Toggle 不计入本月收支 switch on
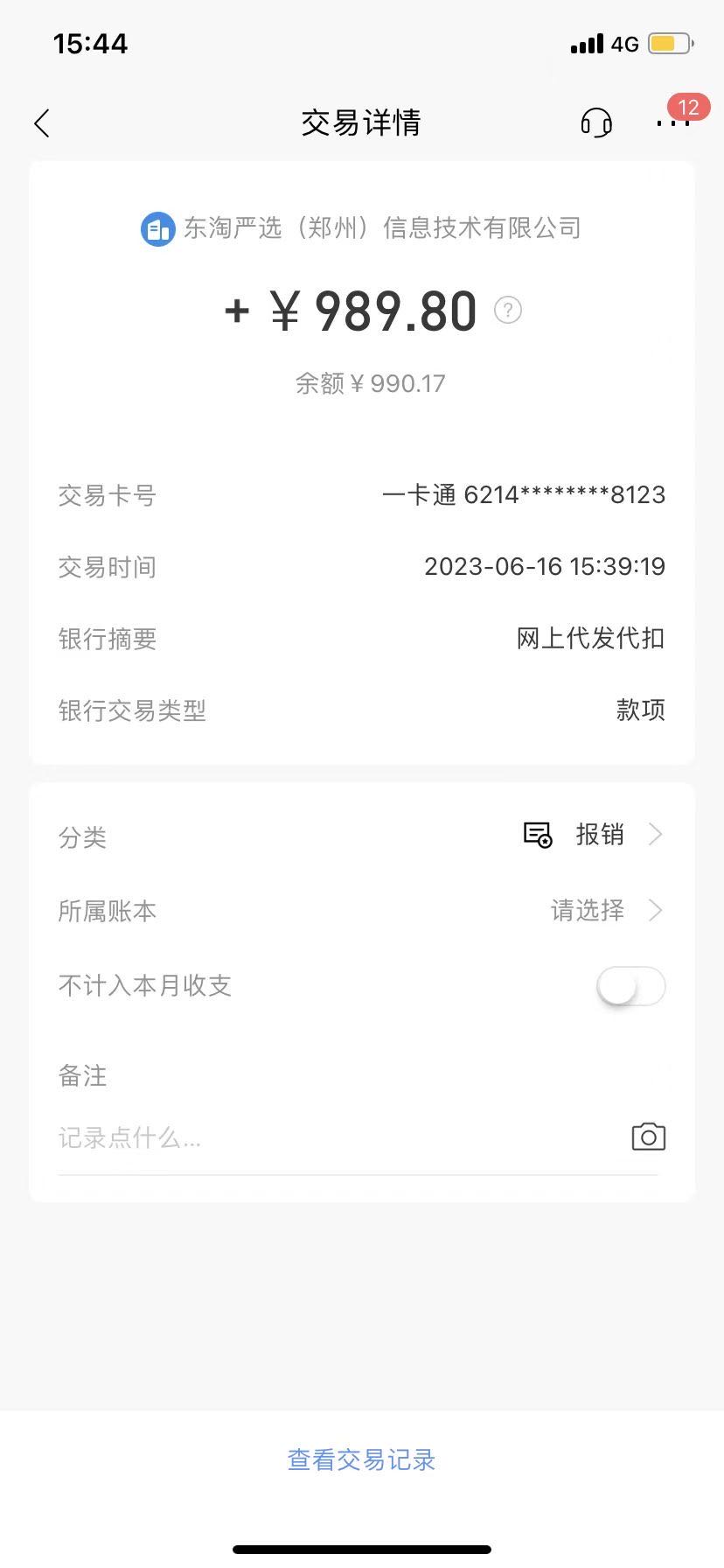Image resolution: width=724 pixels, height=1568 pixels. pyautogui.click(x=630, y=987)
